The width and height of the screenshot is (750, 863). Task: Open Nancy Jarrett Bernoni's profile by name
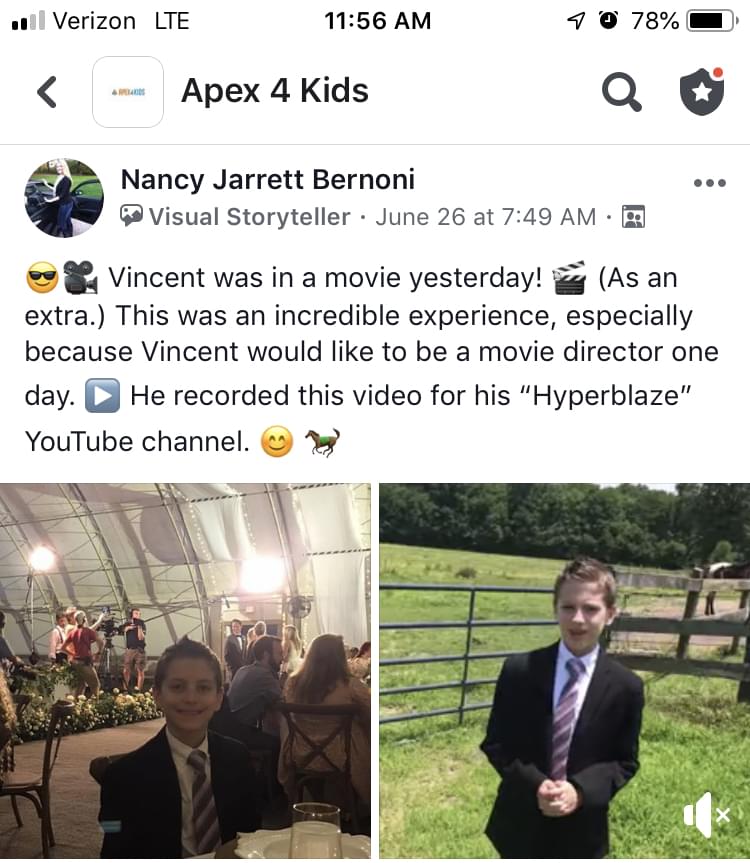267,180
